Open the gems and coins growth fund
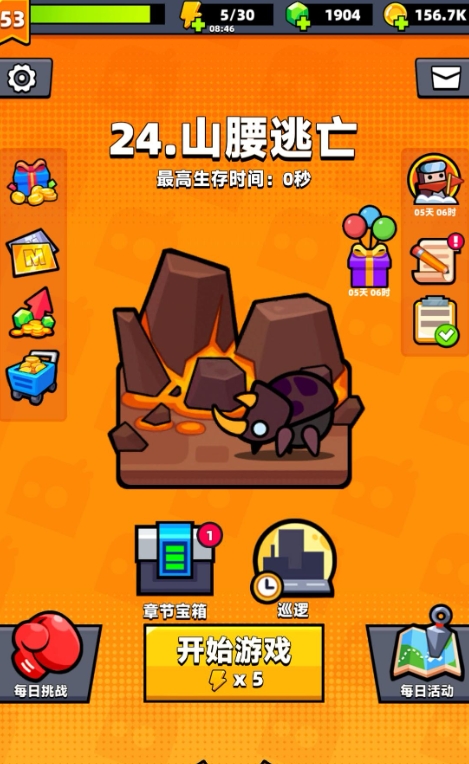469x764 pixels. click(33, 313)
